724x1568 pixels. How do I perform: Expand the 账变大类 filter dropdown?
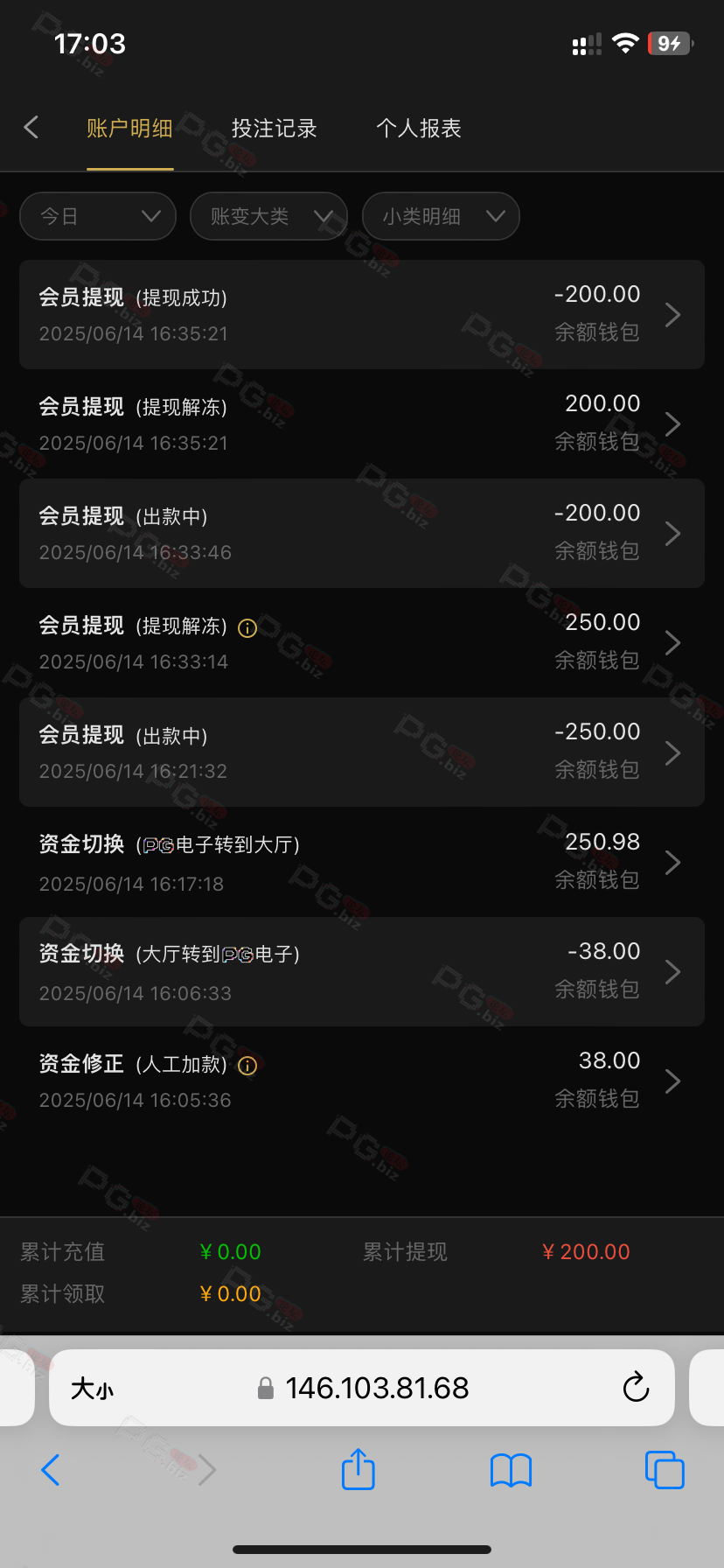[x=269, y=216]
